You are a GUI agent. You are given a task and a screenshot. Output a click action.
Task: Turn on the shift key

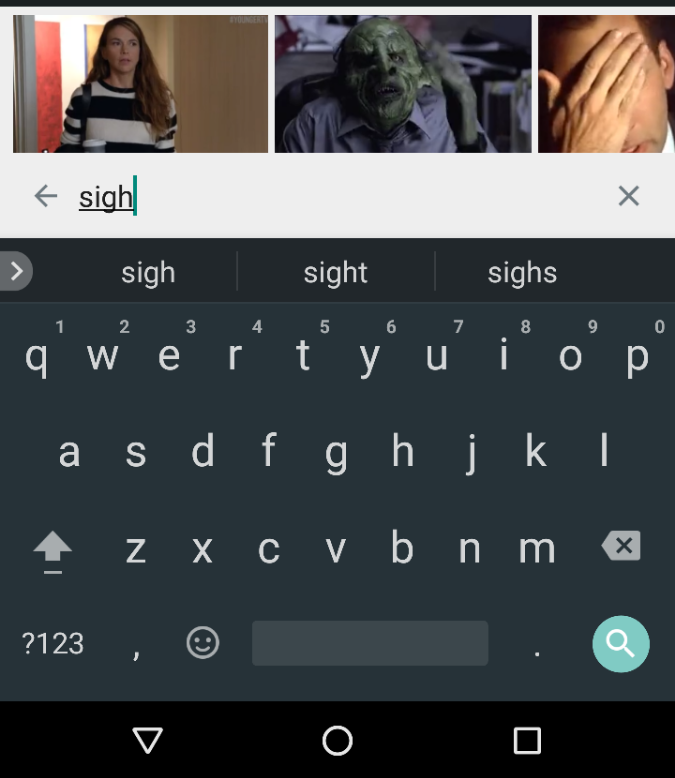pos(53,549)
